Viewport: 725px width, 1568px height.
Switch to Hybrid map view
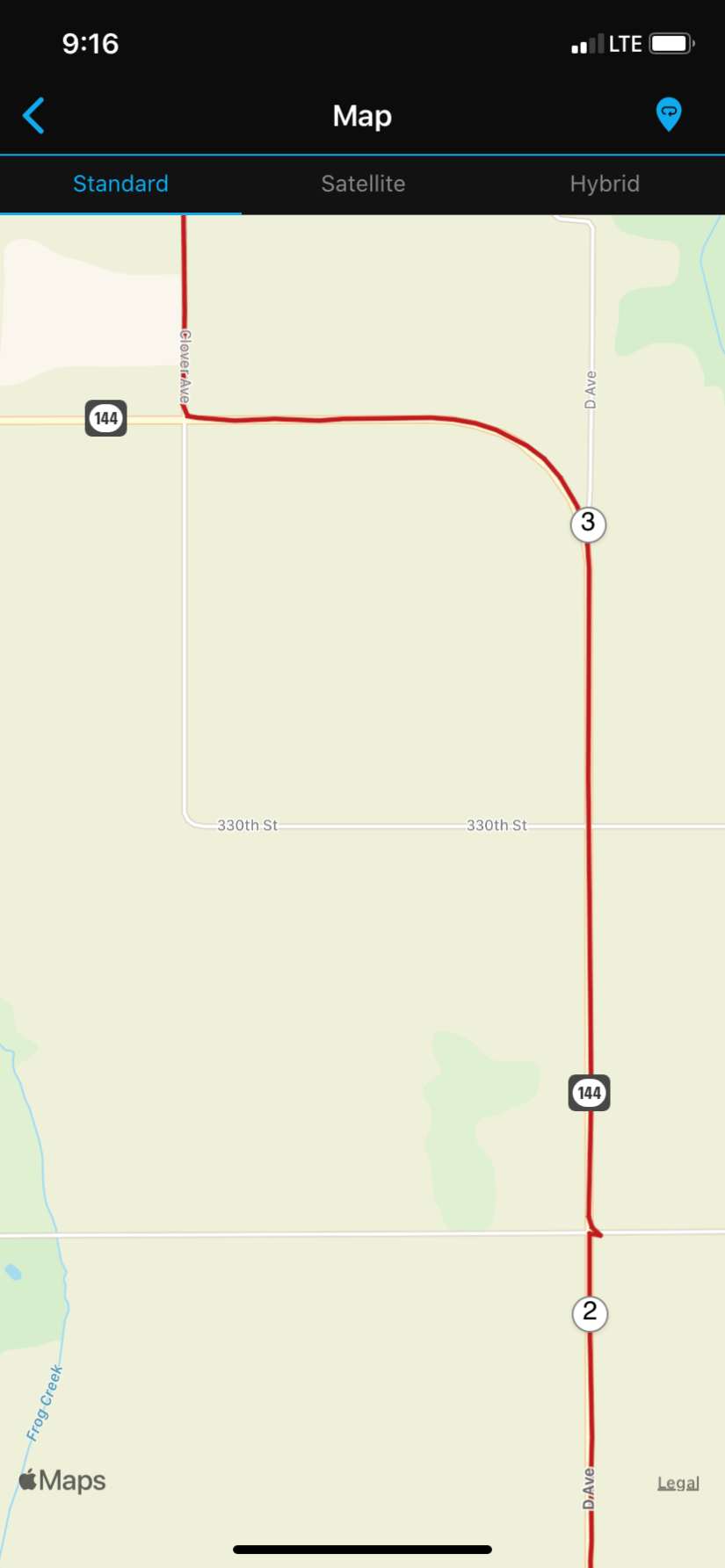[605, 184]
